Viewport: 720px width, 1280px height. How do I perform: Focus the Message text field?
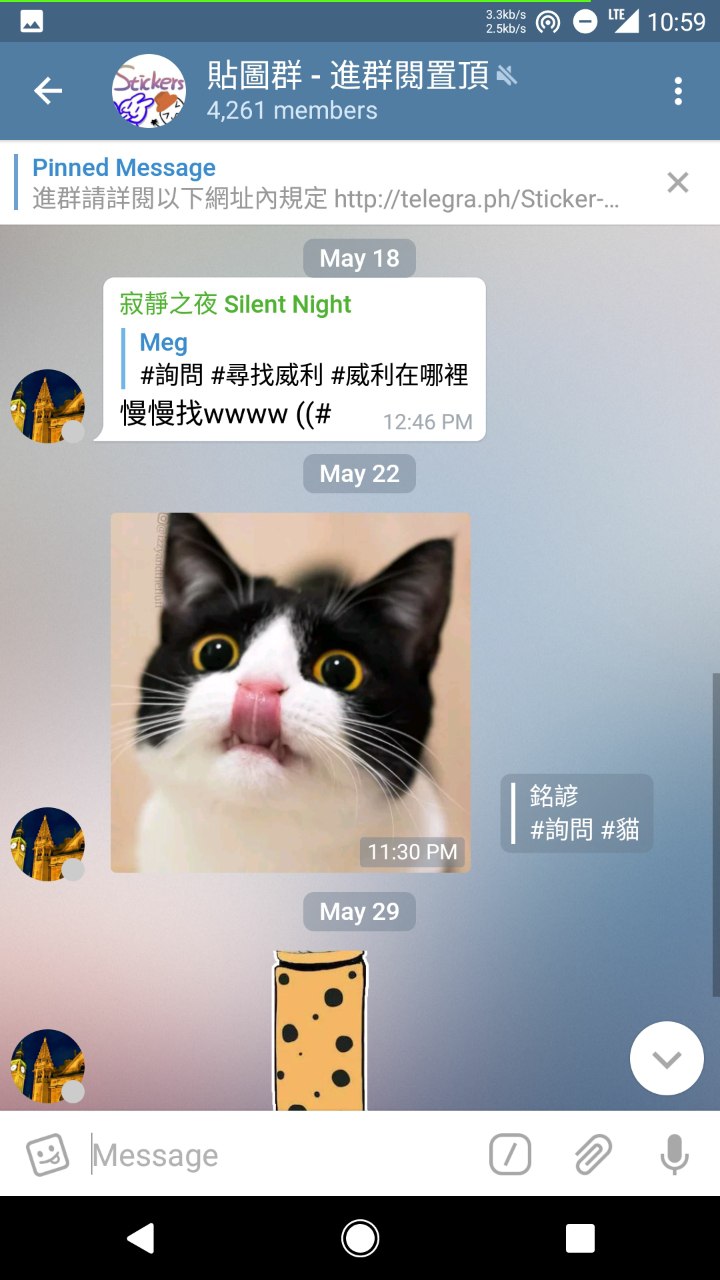click(280, 1155)
